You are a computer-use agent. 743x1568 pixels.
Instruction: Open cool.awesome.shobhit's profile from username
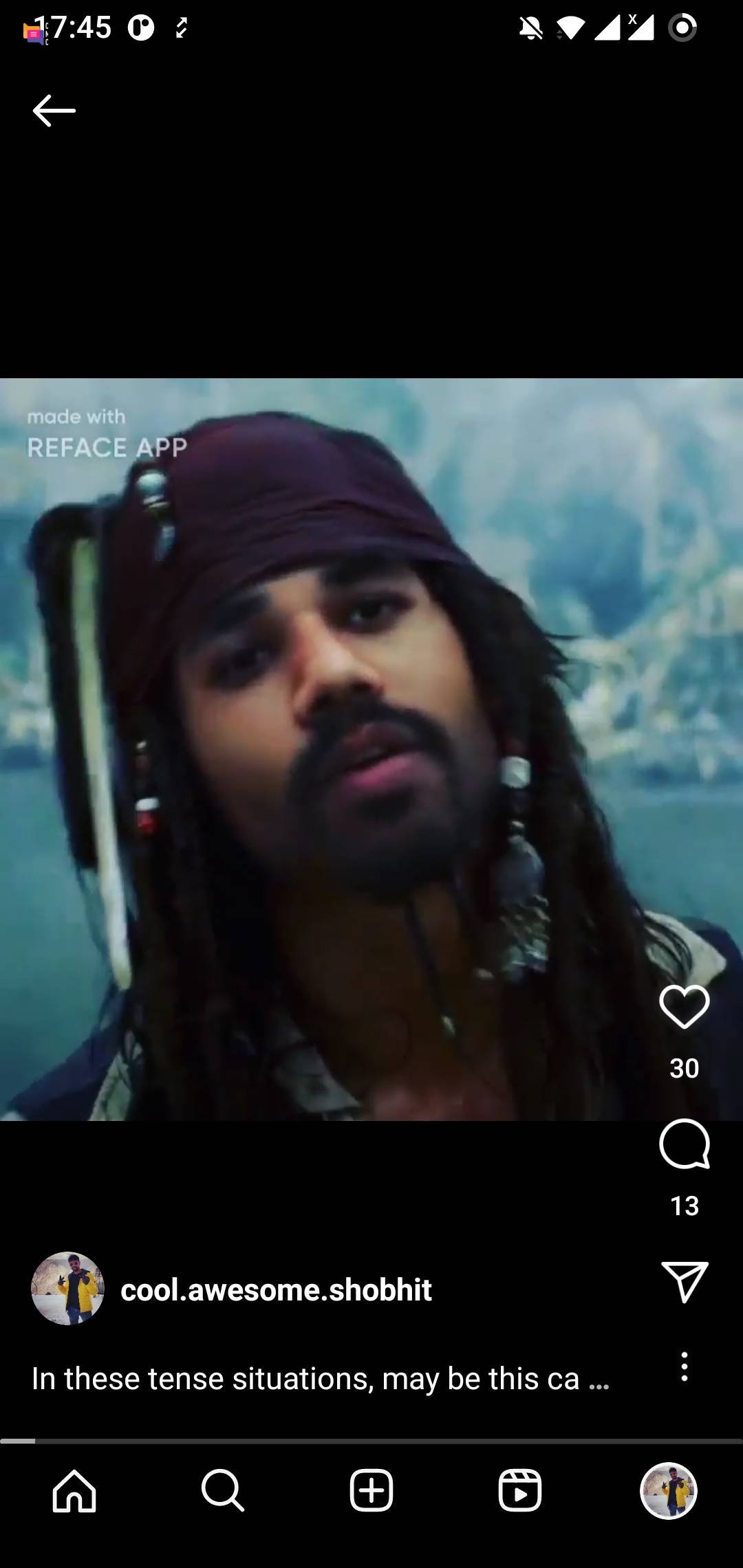[x=276, y=1289]
